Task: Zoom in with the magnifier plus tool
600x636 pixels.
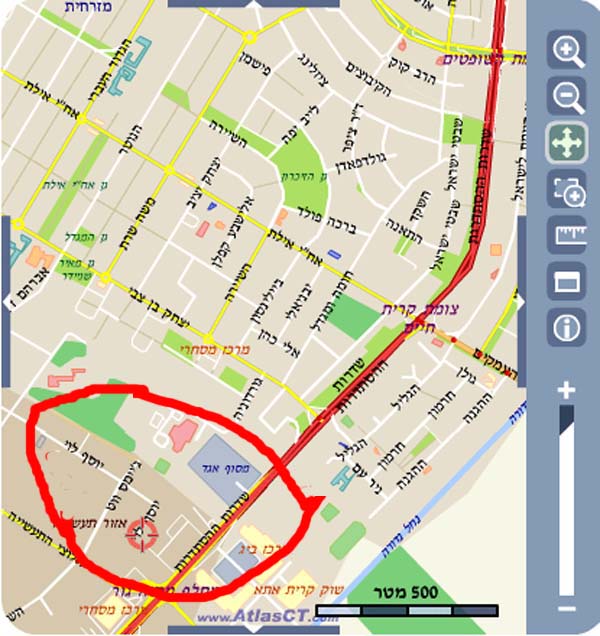Action: (566, 50)
